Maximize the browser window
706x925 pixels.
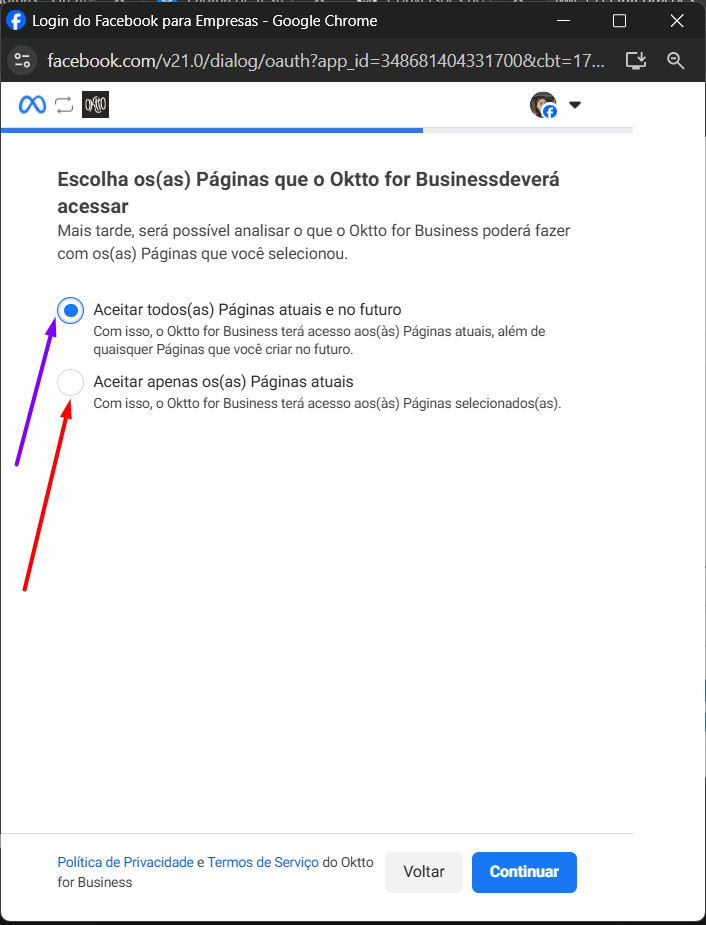point(619,21)
